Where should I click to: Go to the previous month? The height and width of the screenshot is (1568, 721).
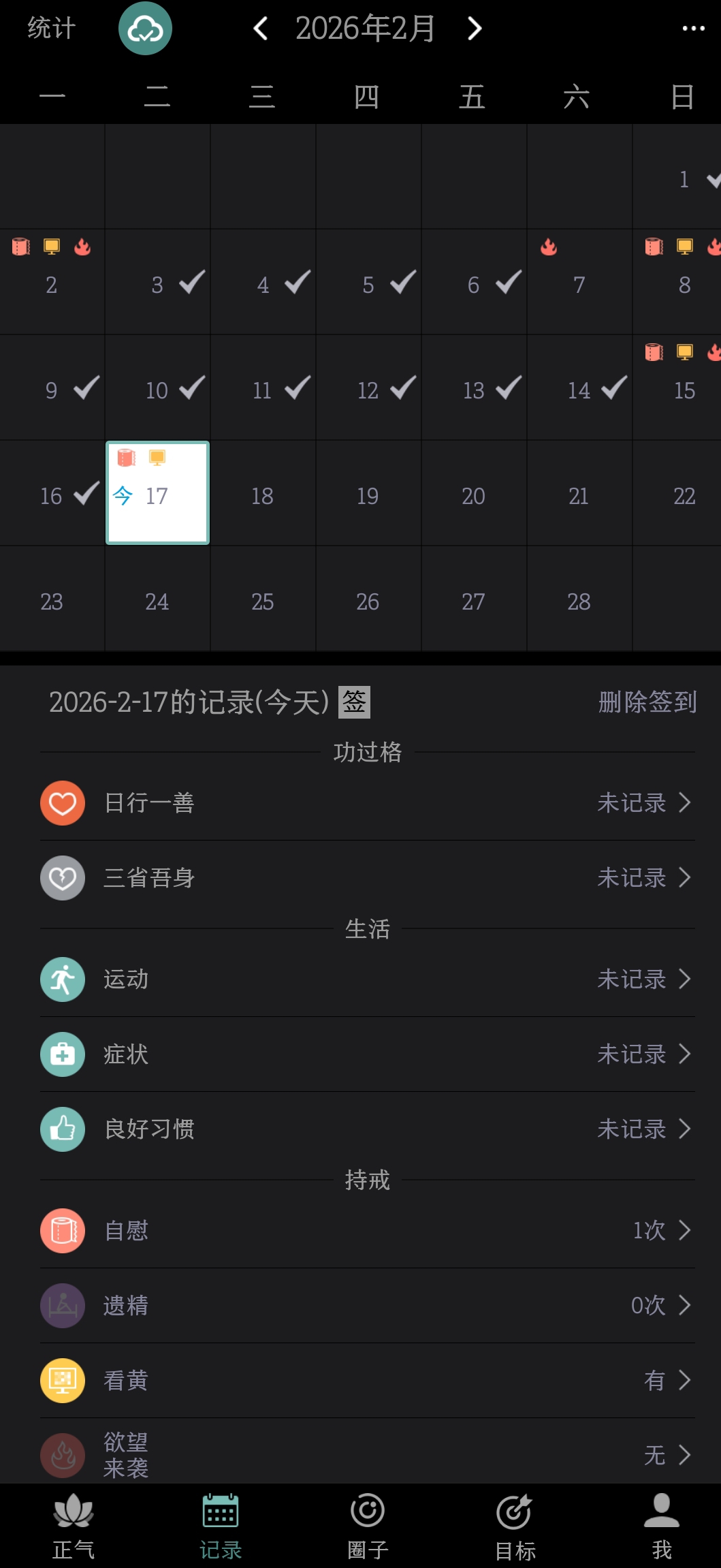coord(260,29)
